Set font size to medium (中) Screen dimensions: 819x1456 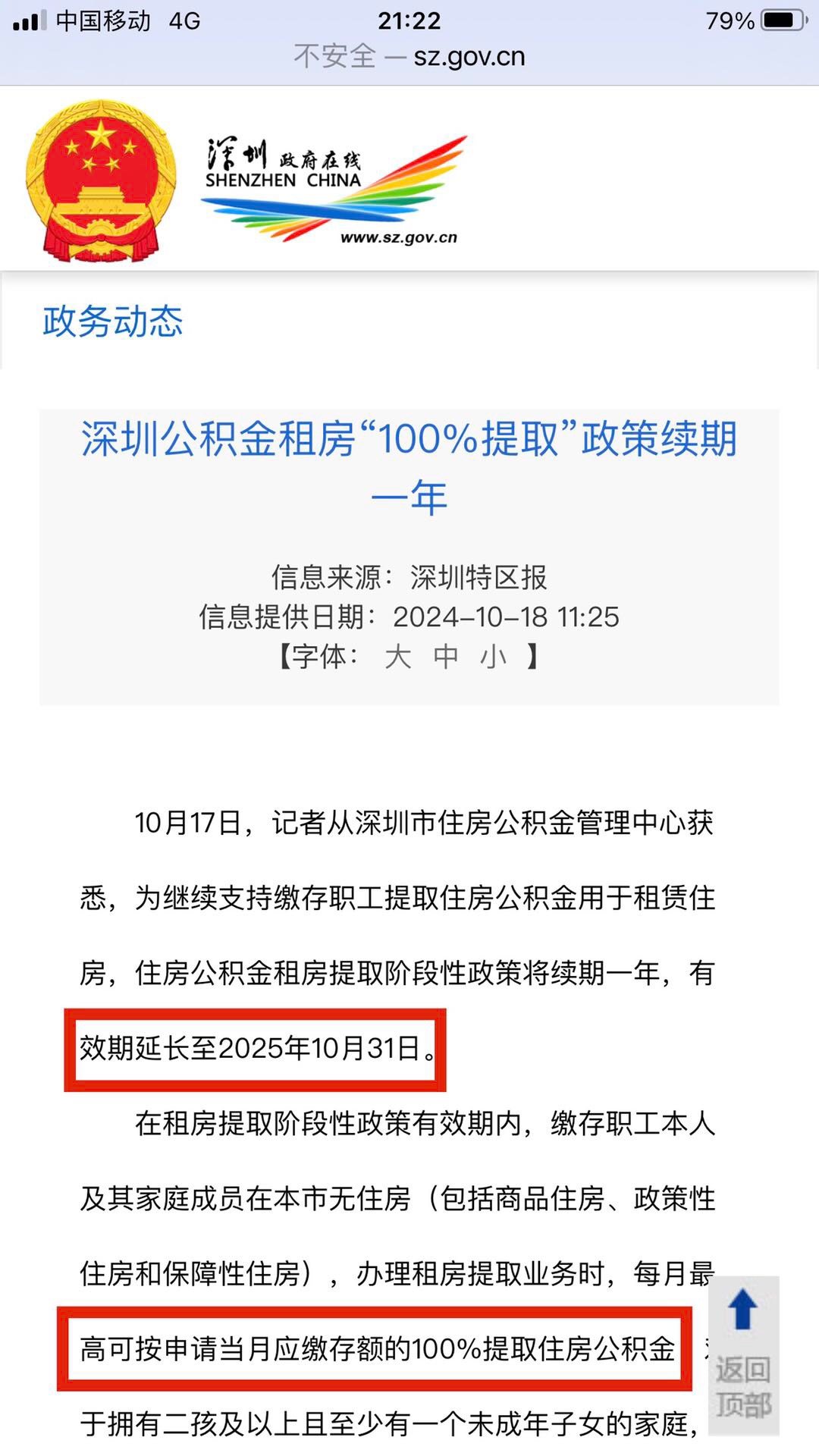tap(446, 657)
